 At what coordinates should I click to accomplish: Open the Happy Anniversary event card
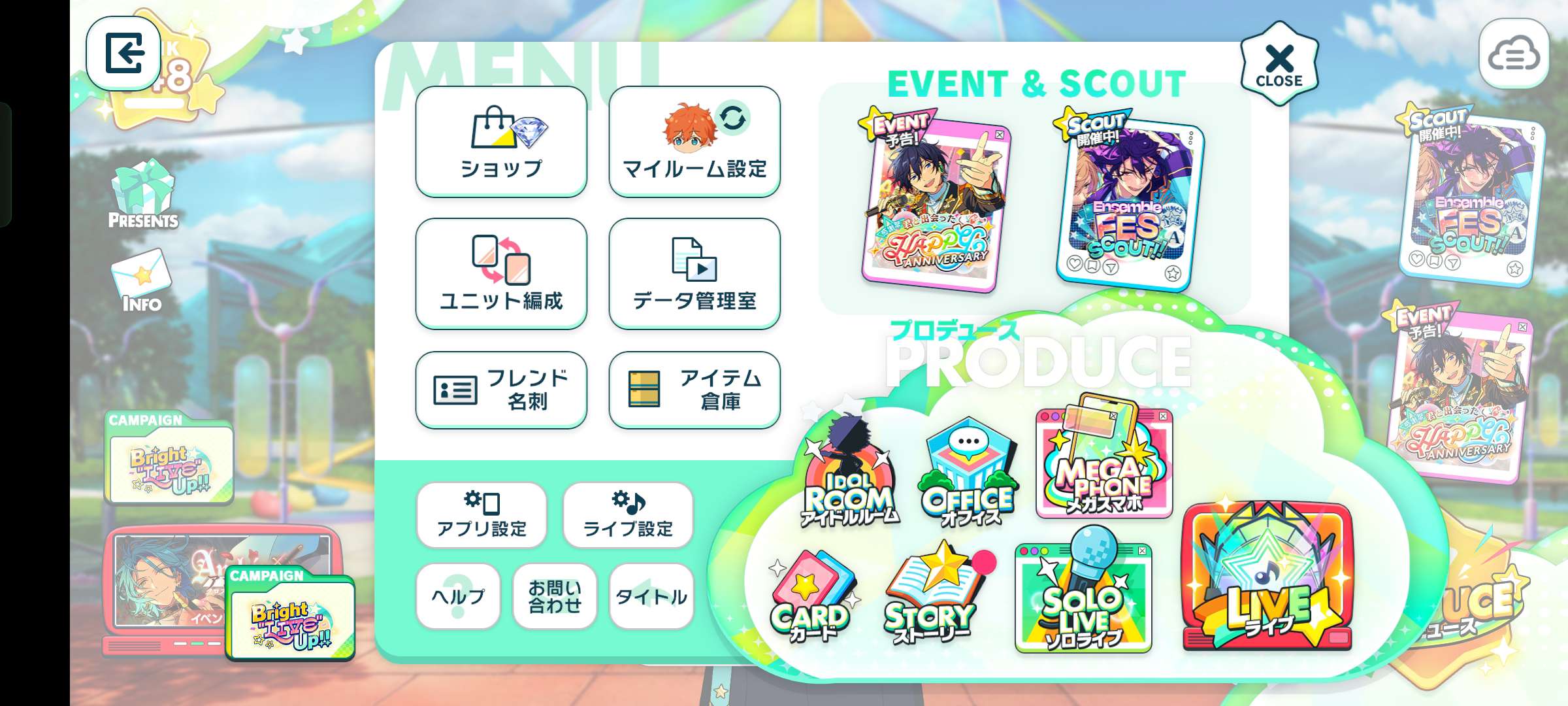tap(934, 203)
